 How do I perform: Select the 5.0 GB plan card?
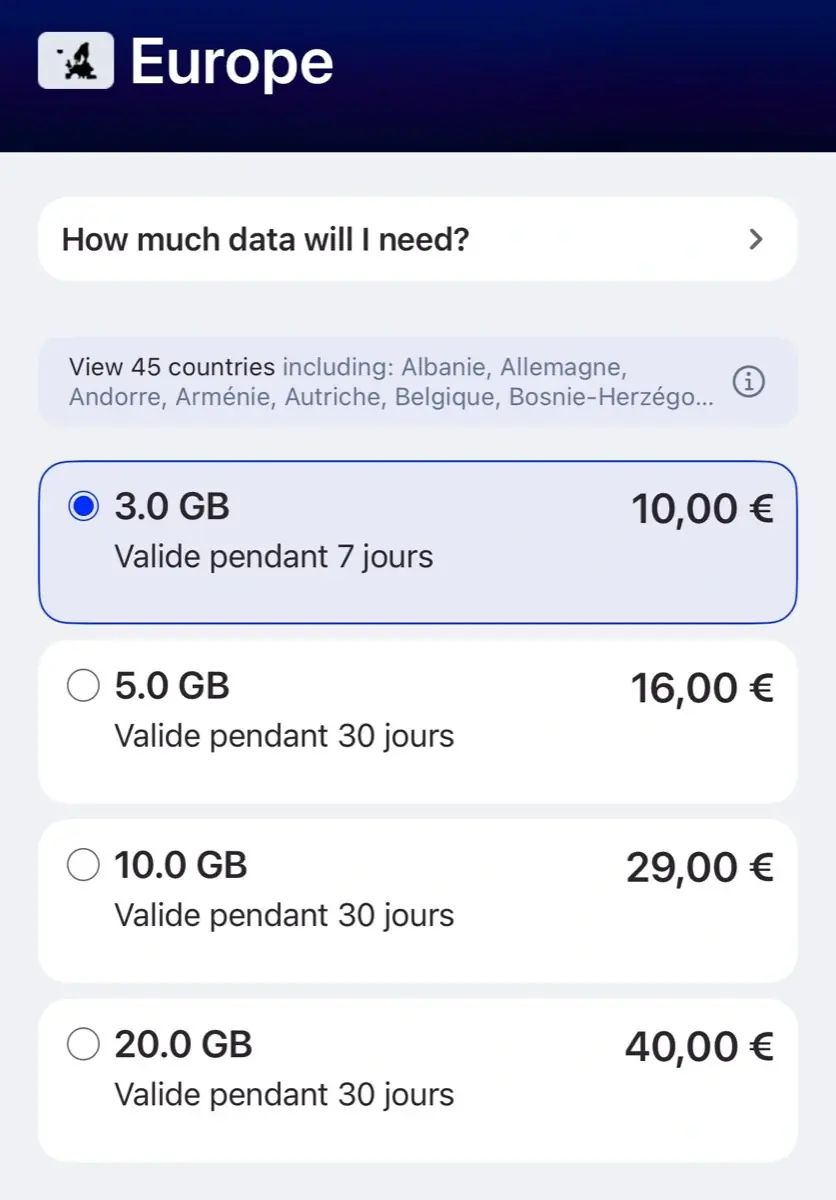pos(417,721)
